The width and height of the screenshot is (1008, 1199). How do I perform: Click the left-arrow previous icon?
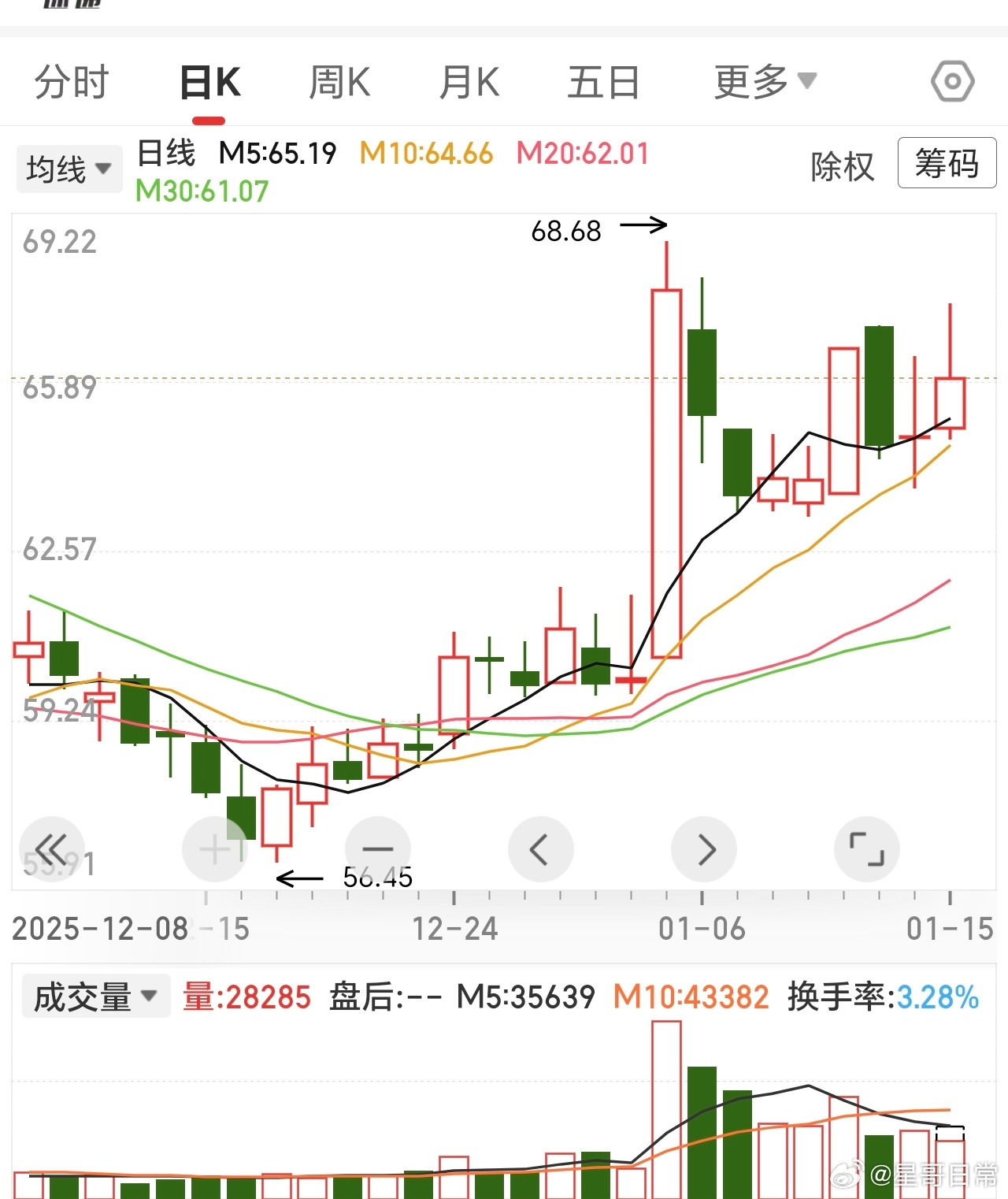[541, 848]
